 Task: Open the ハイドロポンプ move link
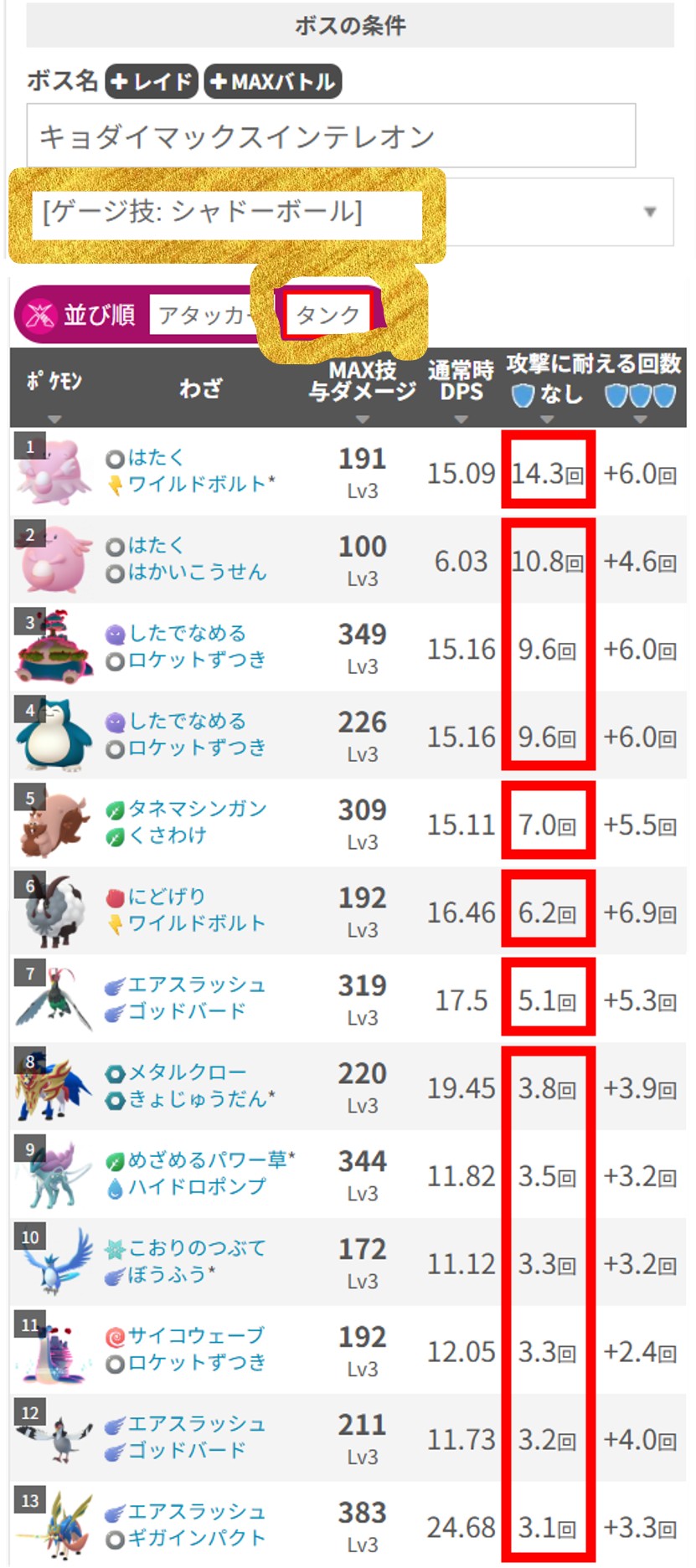(x=198, y=1186)
